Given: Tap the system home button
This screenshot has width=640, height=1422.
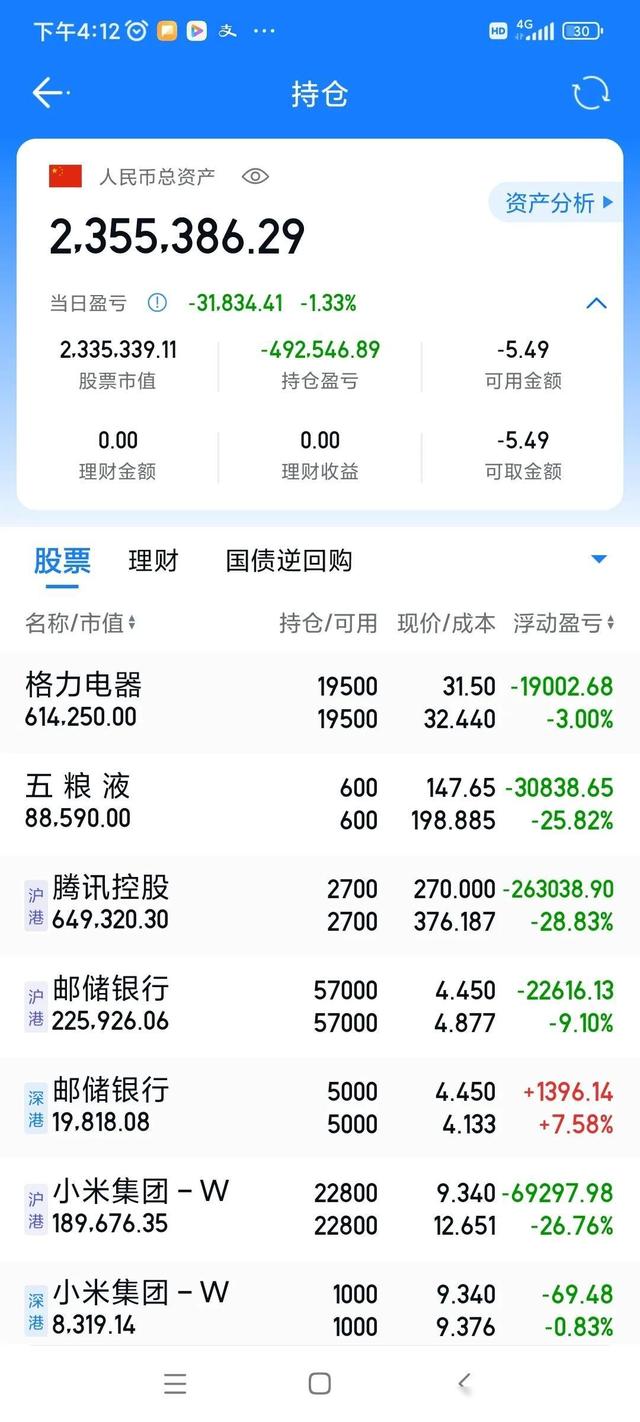Looking at the screenshot, I should coord(320,1383).
